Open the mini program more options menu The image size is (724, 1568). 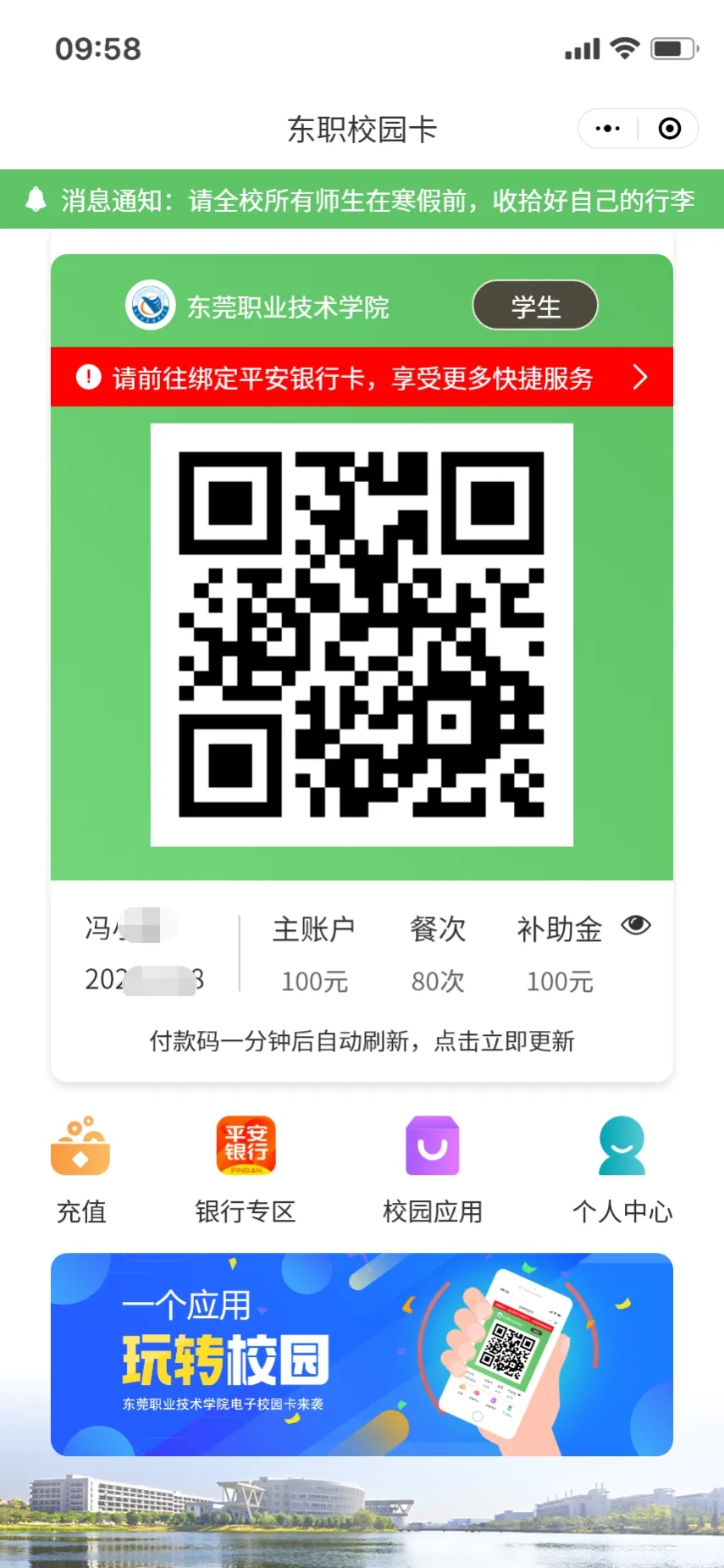click(608, 129)
